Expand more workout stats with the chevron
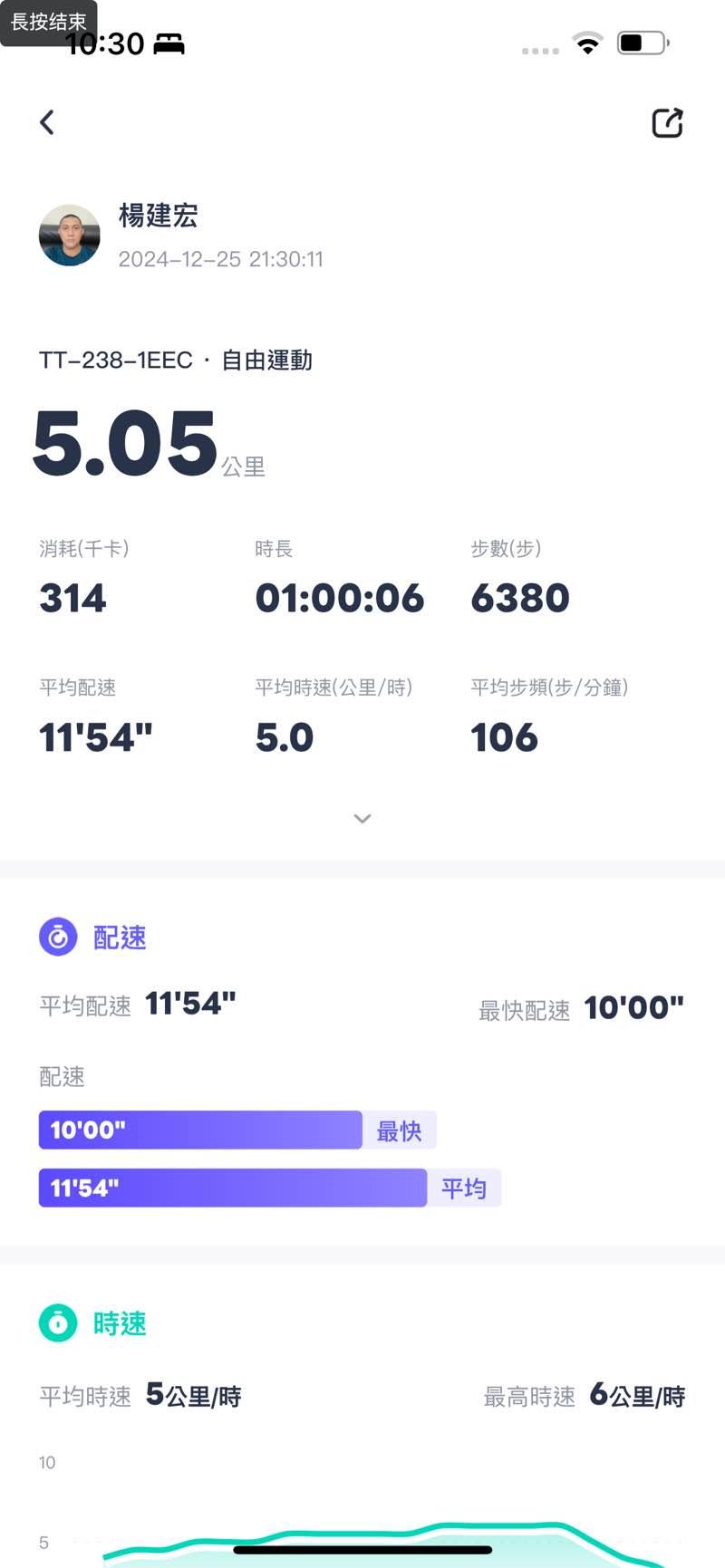 coord(362,819)
